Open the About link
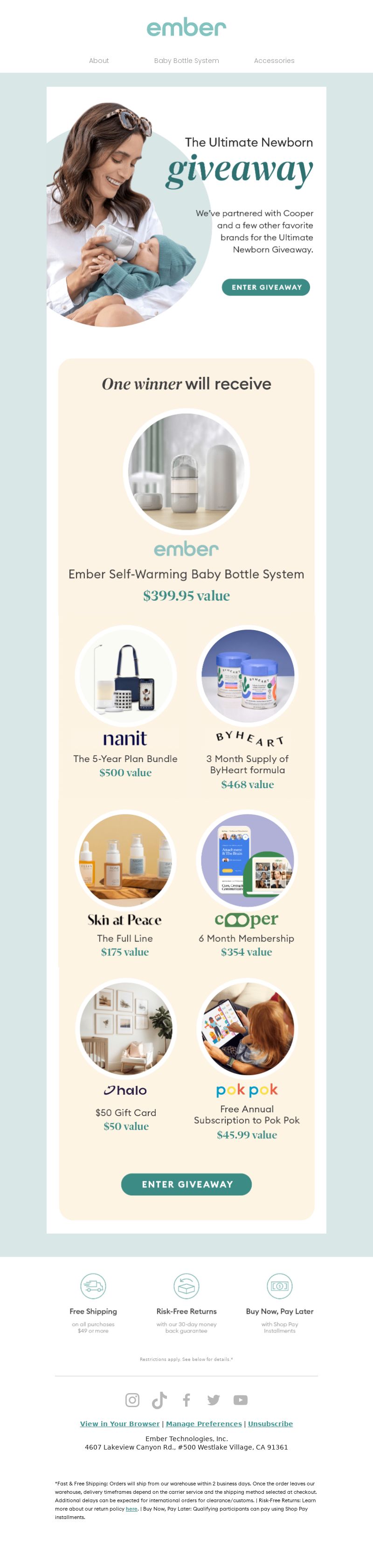The image size is (373, 1568). [98, 61]
